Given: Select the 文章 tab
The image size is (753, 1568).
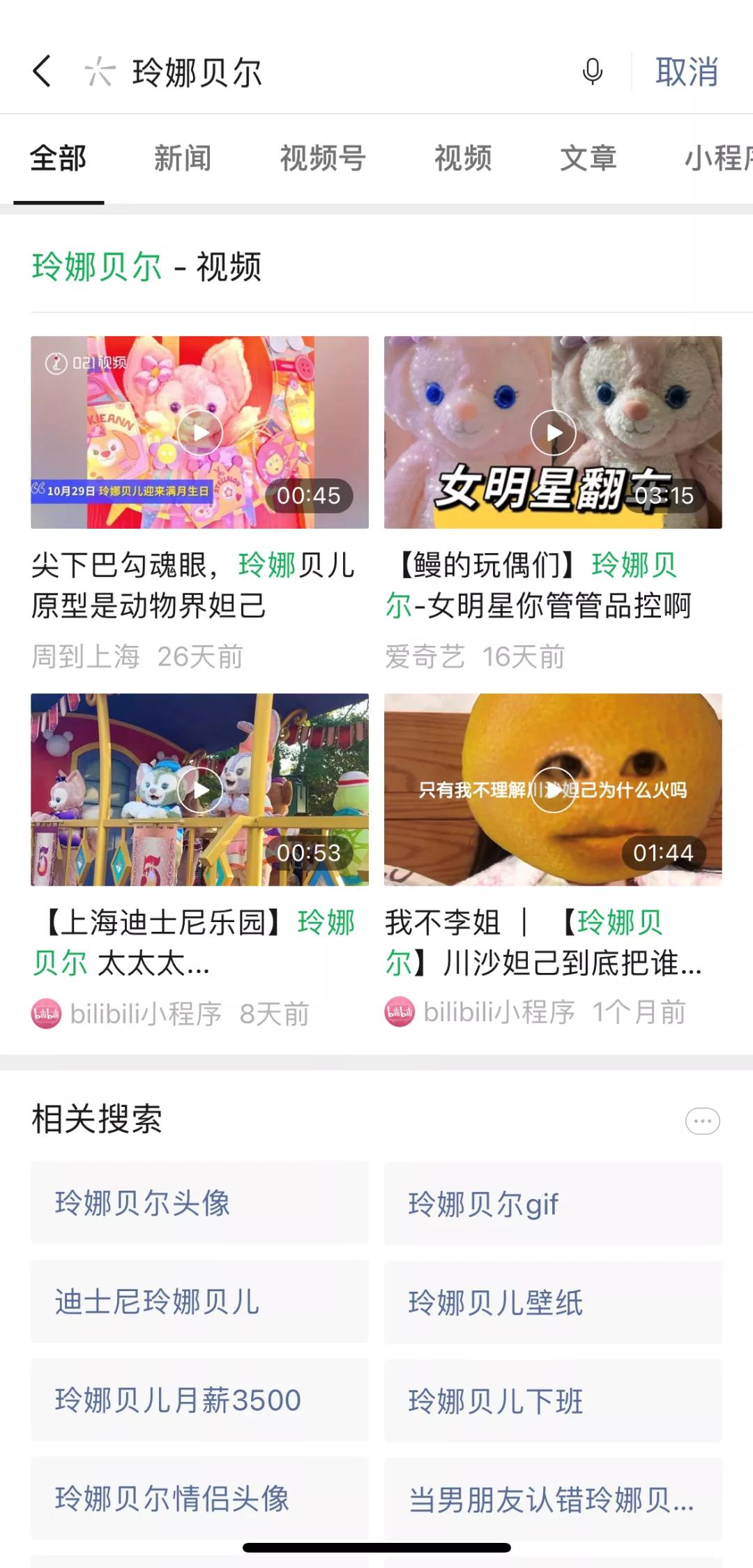Looking at the screenshot, I should click(588, 158).
